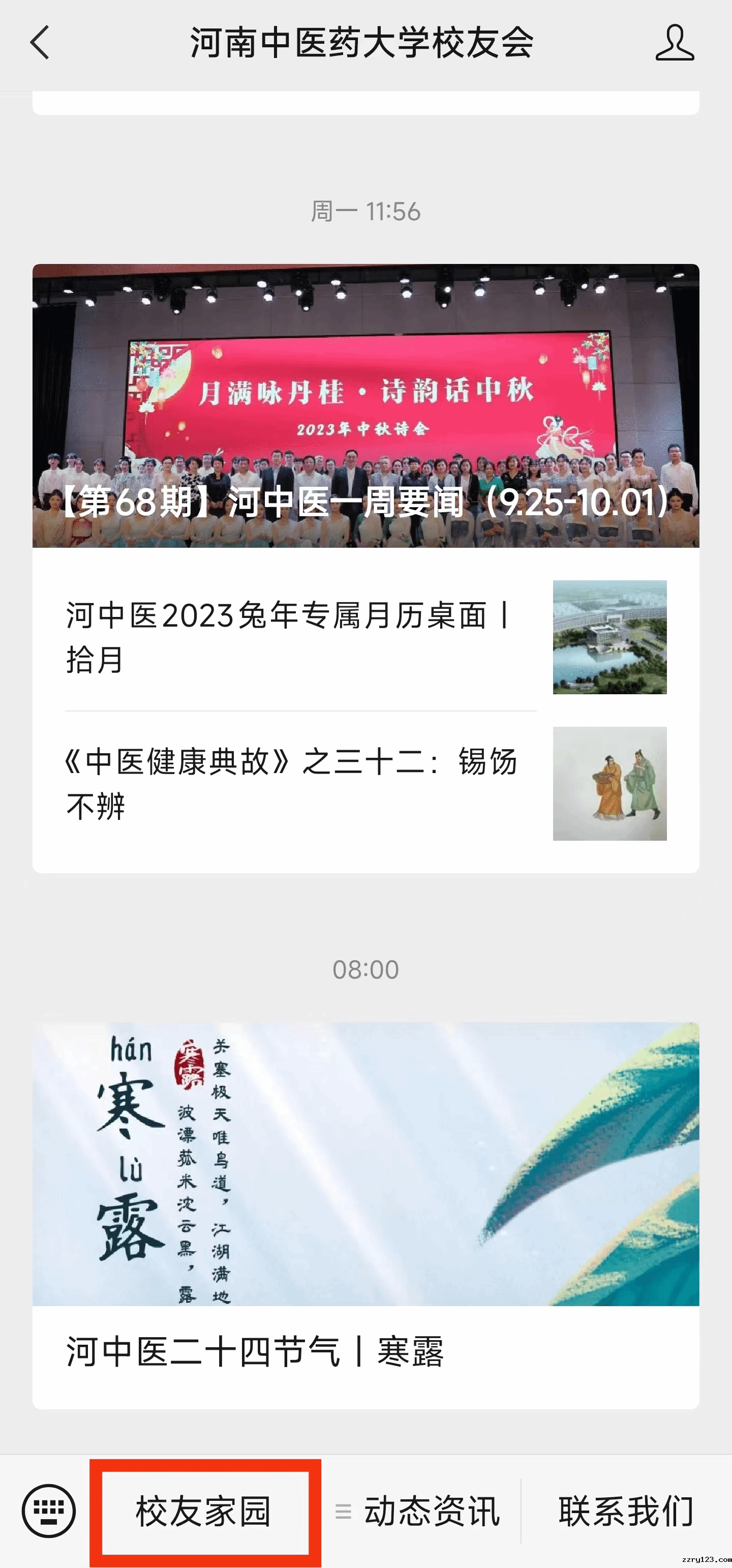The image size is (732, 1568).
Task: Open the account profile icon
Action: (x=674, y=43)
